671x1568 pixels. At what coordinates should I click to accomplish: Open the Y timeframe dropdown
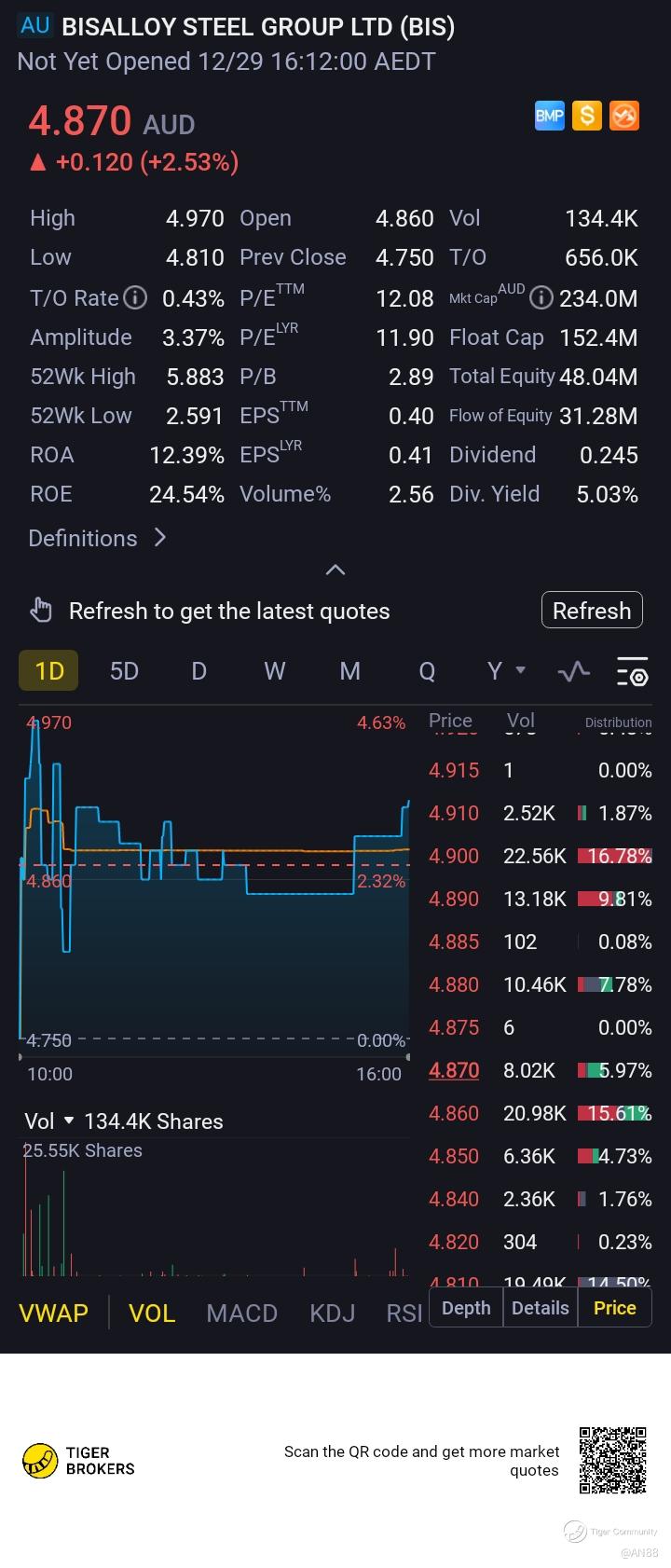click(x=505, y=671)
